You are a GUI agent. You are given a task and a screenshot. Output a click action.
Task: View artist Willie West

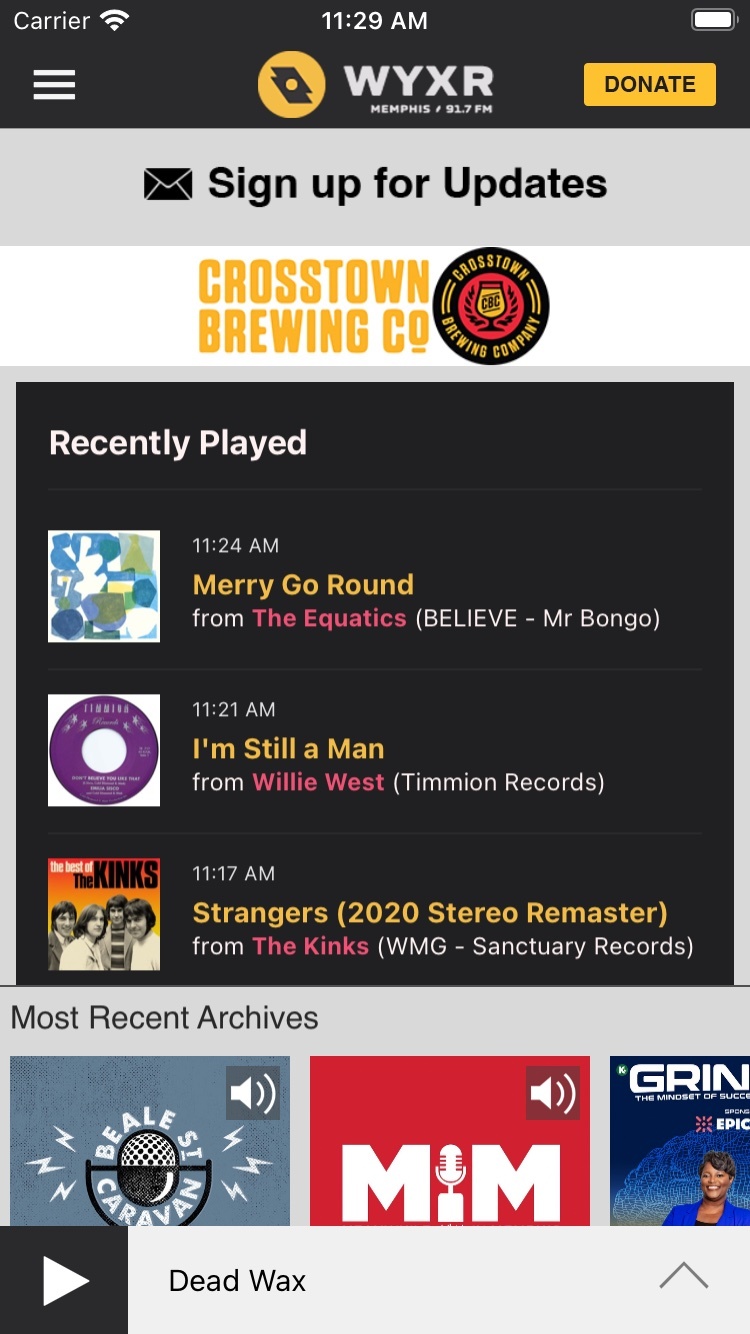318,782
